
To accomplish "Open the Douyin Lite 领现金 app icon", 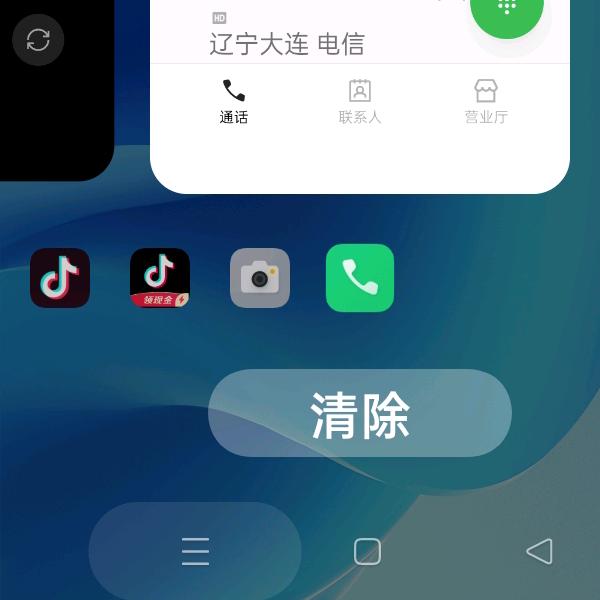I will [160, 278].
